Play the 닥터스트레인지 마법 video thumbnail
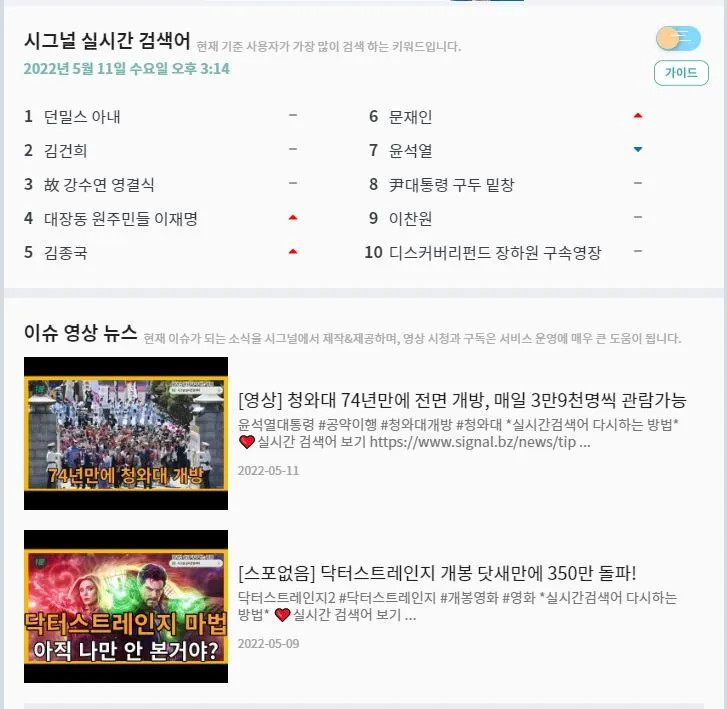 point(126,606)
